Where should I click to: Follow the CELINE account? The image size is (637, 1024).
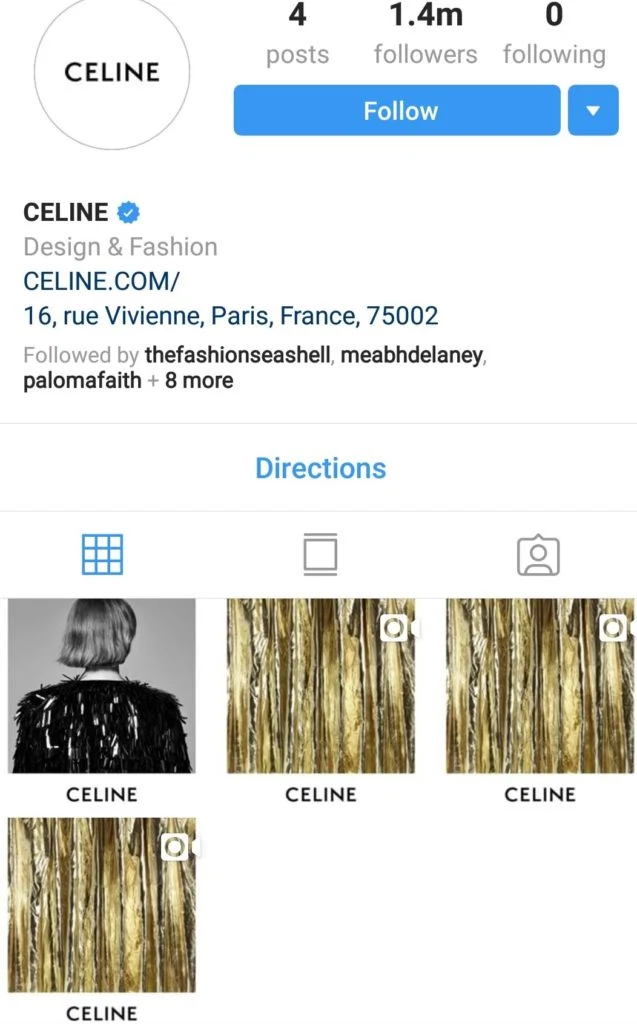click(x=397, y=110)
